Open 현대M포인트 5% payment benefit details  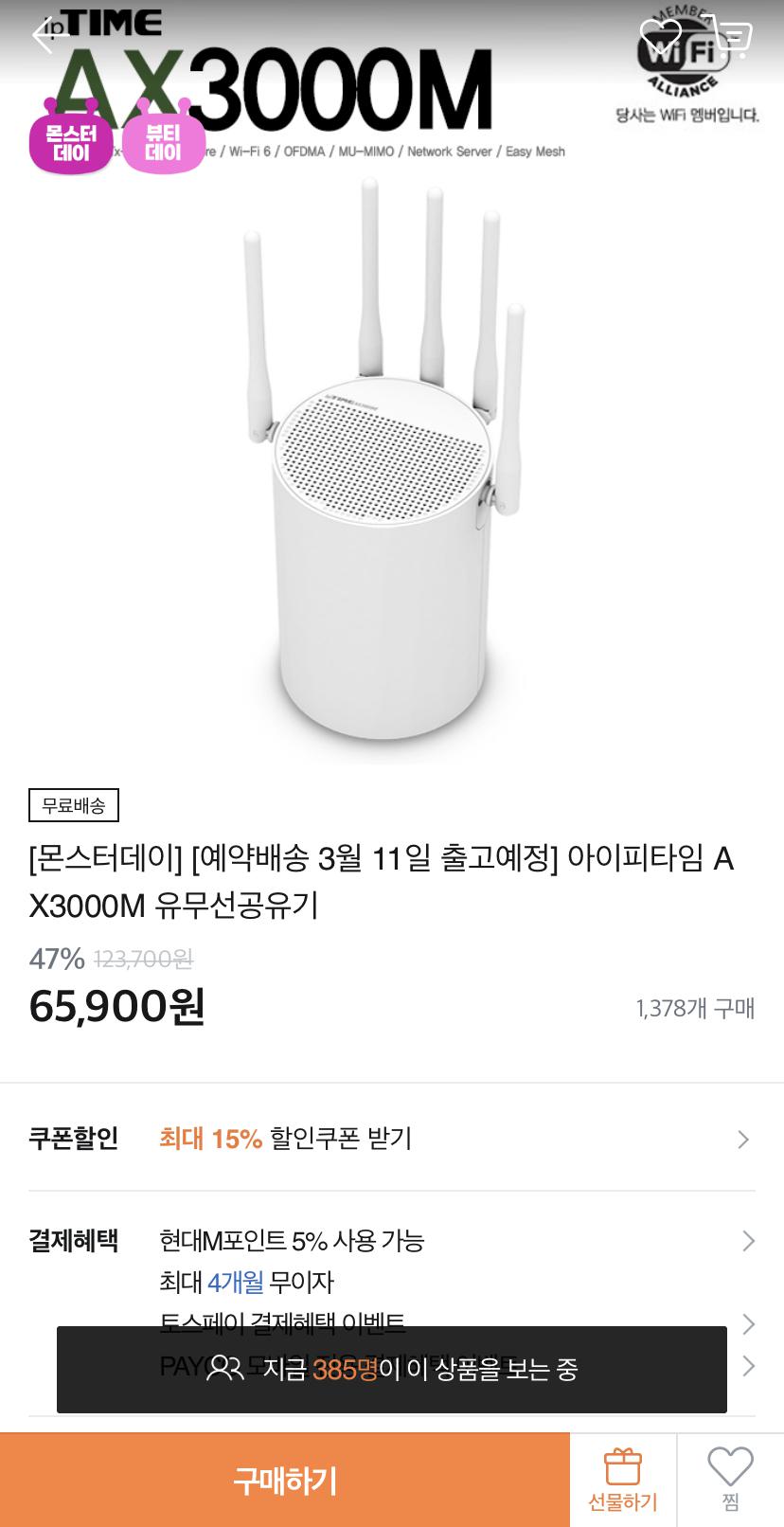coord(454,1240)
